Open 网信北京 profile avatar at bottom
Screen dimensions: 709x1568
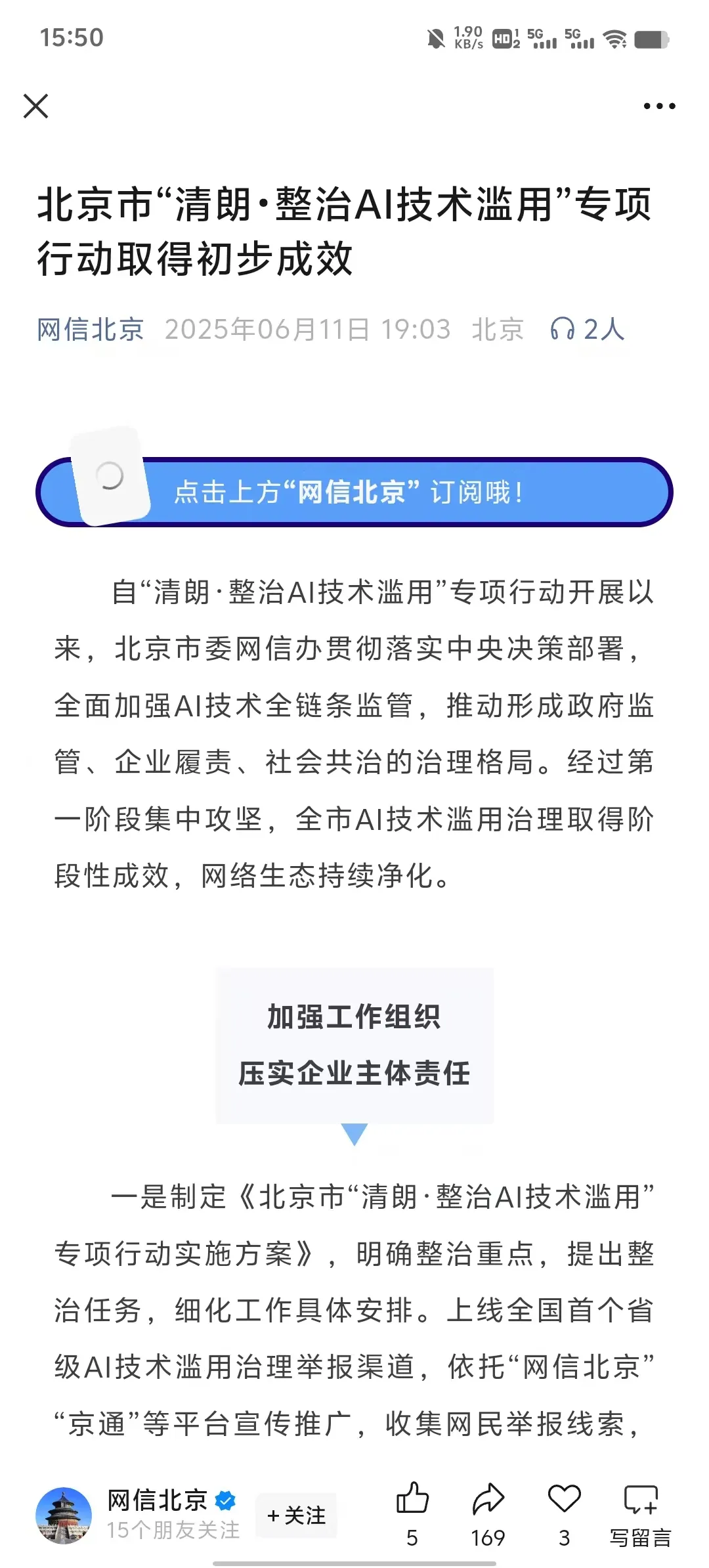64,1515
